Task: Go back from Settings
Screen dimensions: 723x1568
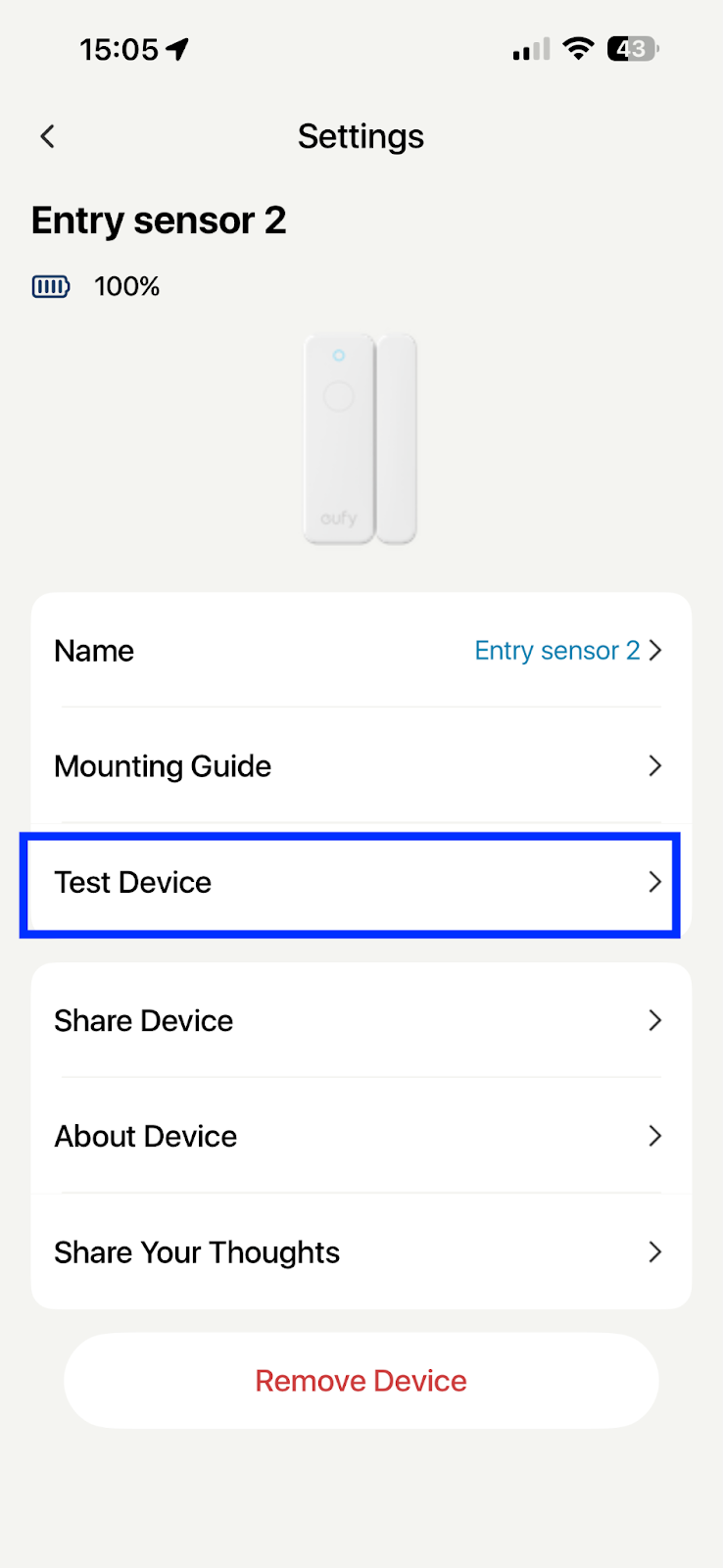Action: [x=47, y=136]
